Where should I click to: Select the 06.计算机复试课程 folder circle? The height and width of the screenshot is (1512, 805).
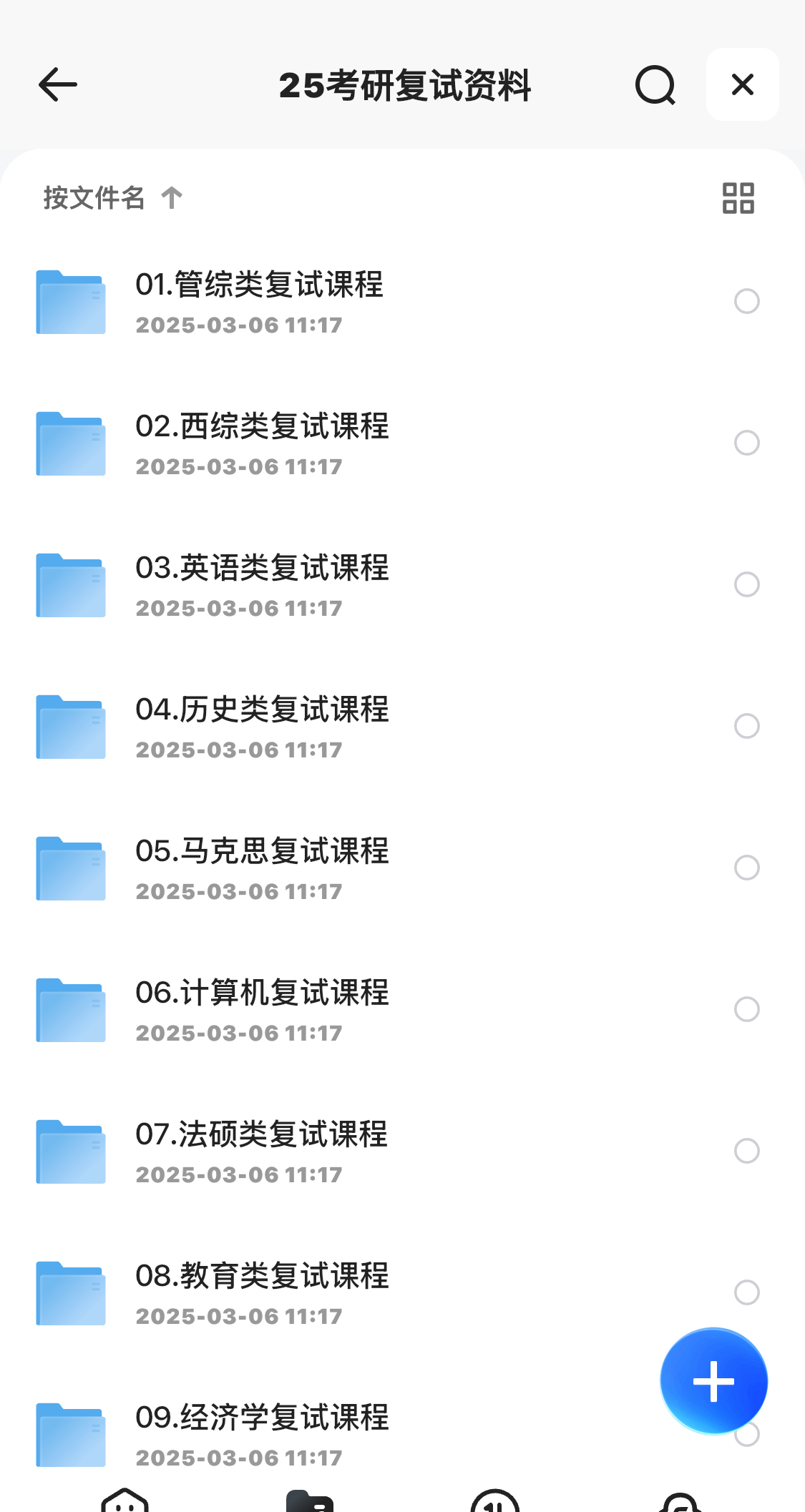(x=747, y=1009)
